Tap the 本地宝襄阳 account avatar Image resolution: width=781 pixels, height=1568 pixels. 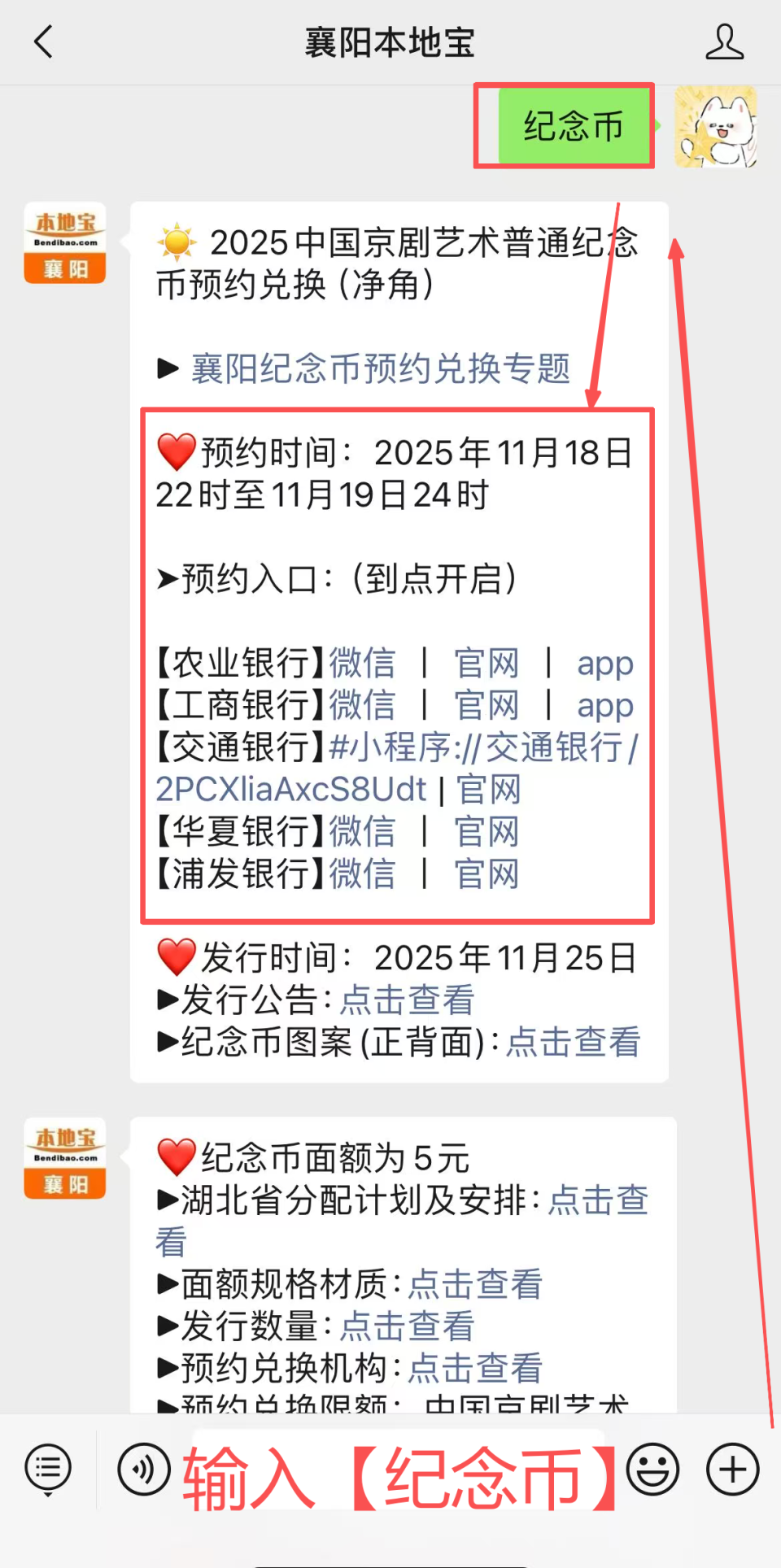click(64, 243)
